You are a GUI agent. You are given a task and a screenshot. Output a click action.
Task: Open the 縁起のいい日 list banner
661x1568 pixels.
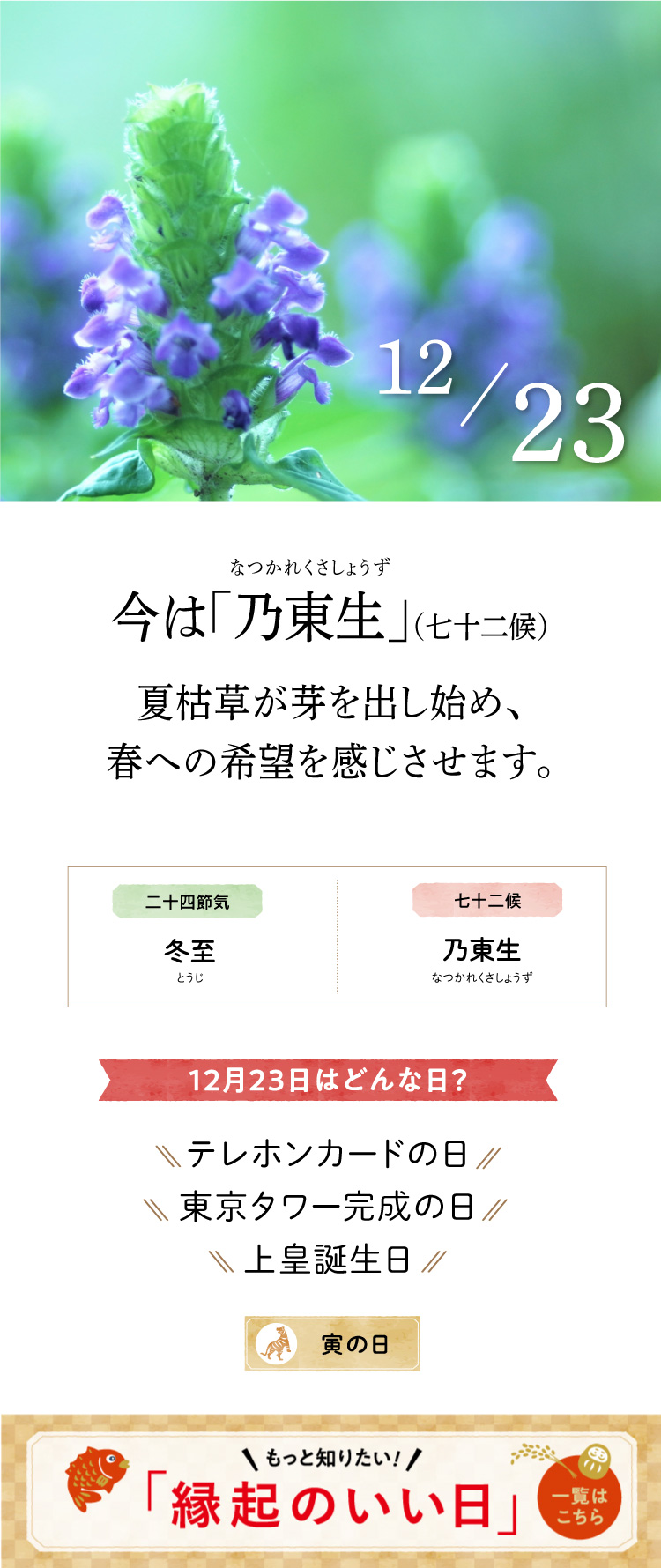click(330, 1491)
